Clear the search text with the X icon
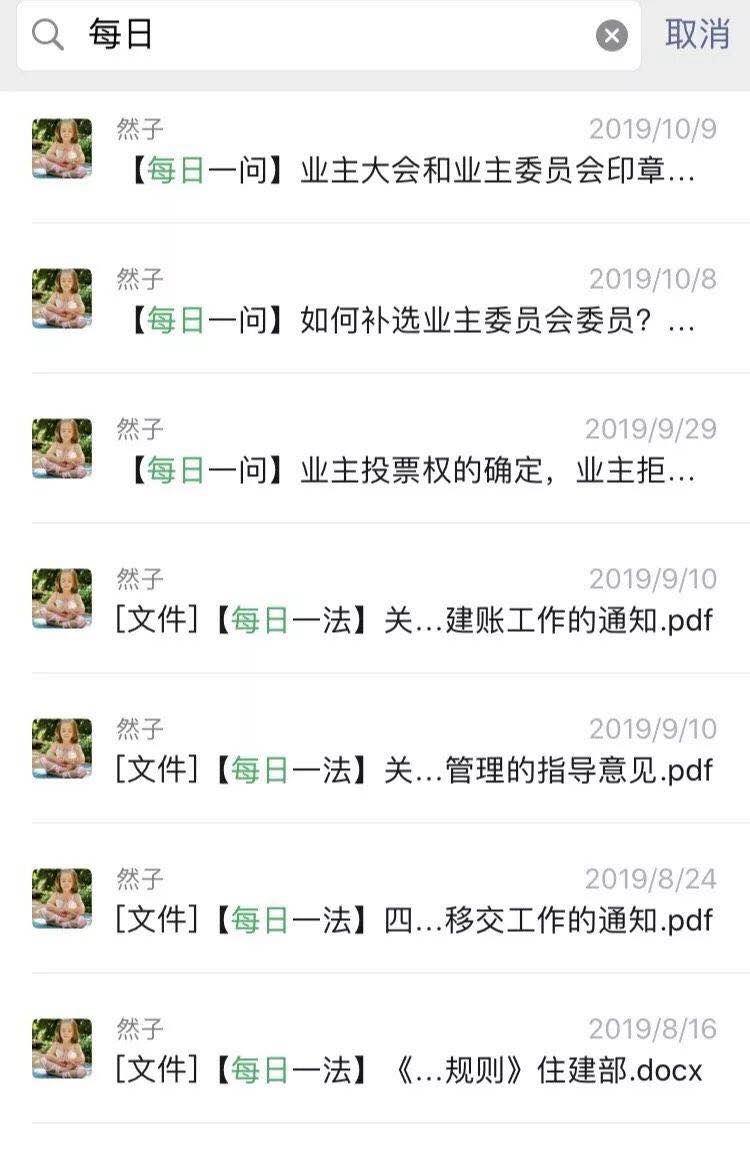The height and width of the screenshot is (1164, 750). click(x=612, y=36)
